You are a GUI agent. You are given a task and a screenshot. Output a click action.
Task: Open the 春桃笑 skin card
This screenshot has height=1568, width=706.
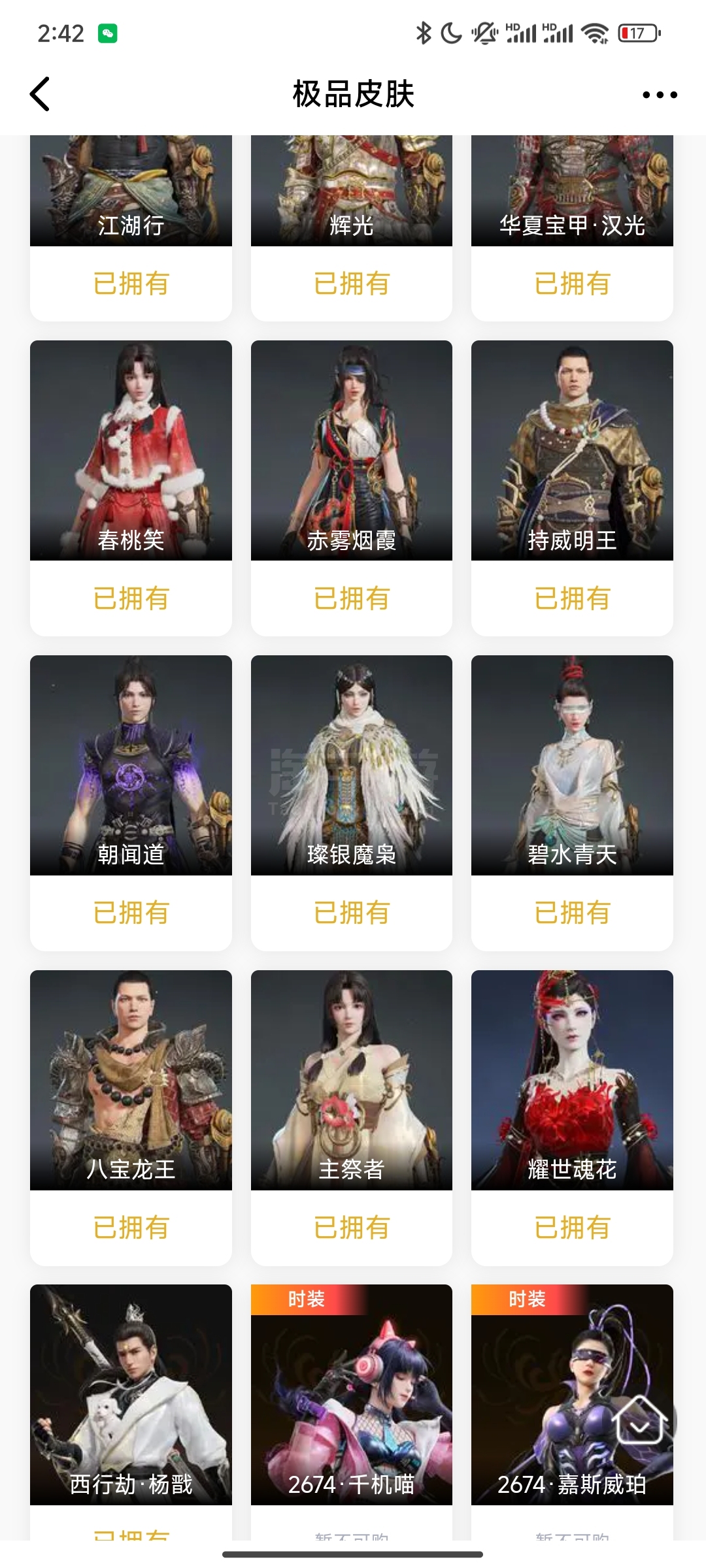[x=131, y=488]
